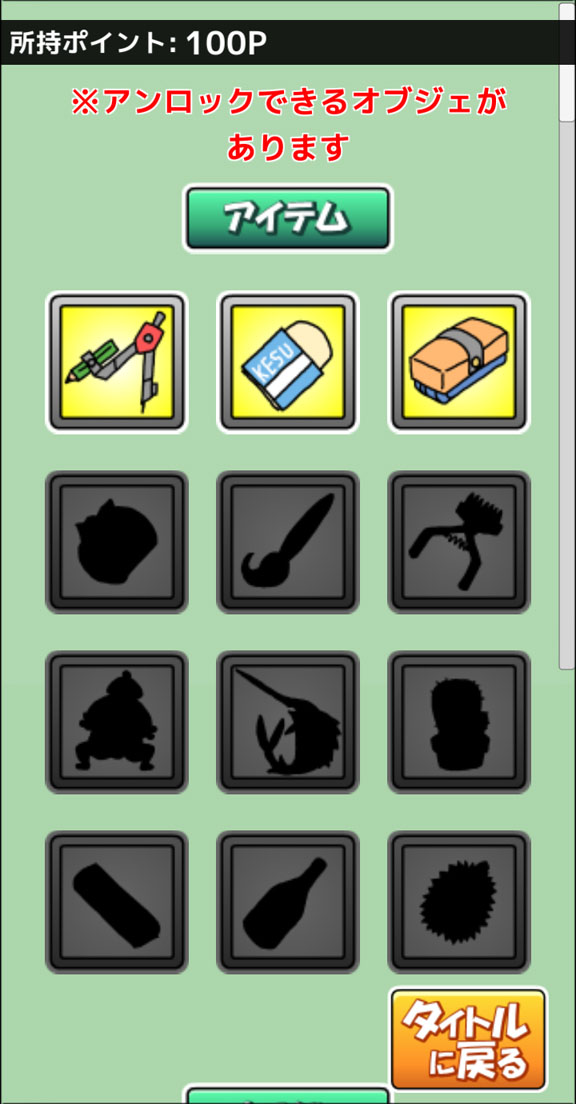The width and height of the screenshot is (576, 1104).
Task: Select the compass and pencil item
Action: click(117, 362)
